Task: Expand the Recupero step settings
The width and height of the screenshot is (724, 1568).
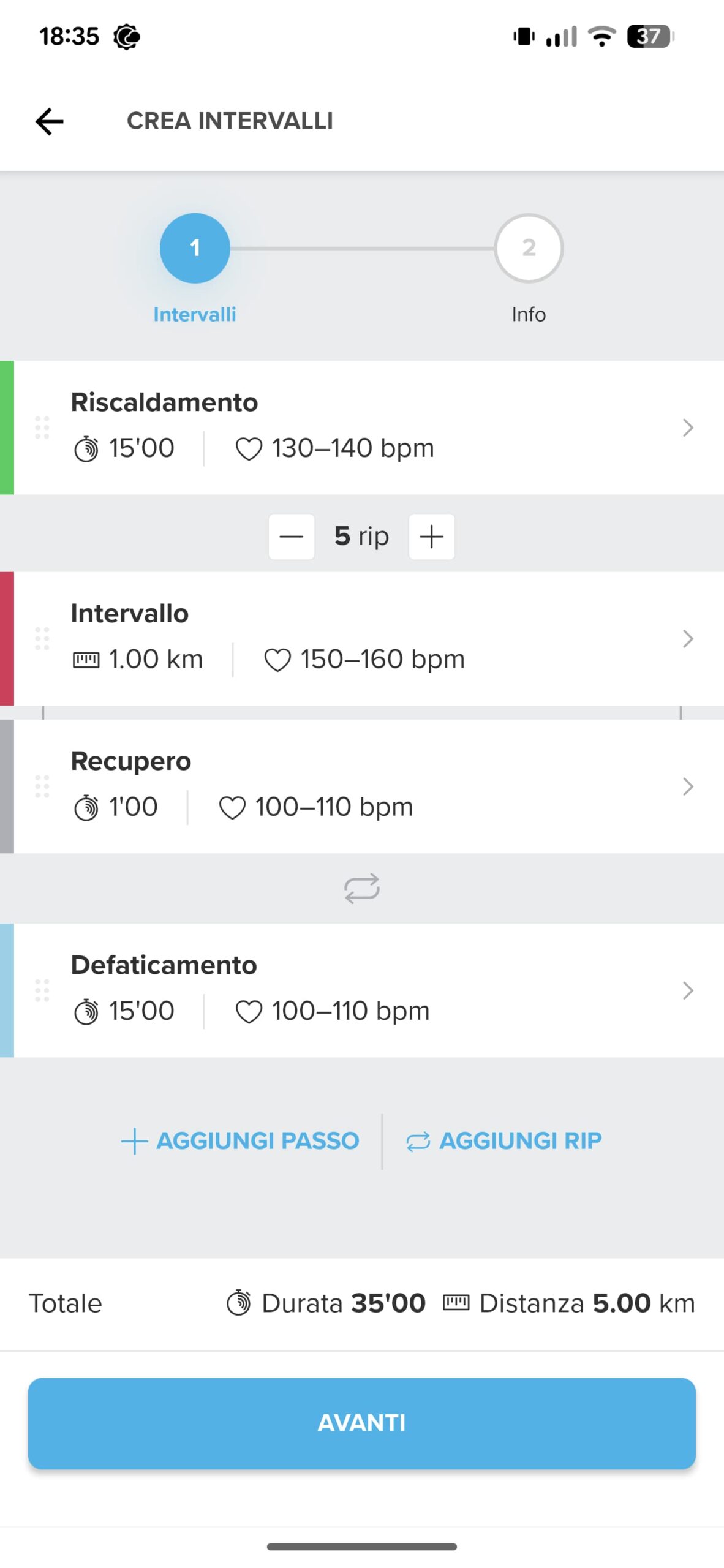Action: click(x=687, y=787)
